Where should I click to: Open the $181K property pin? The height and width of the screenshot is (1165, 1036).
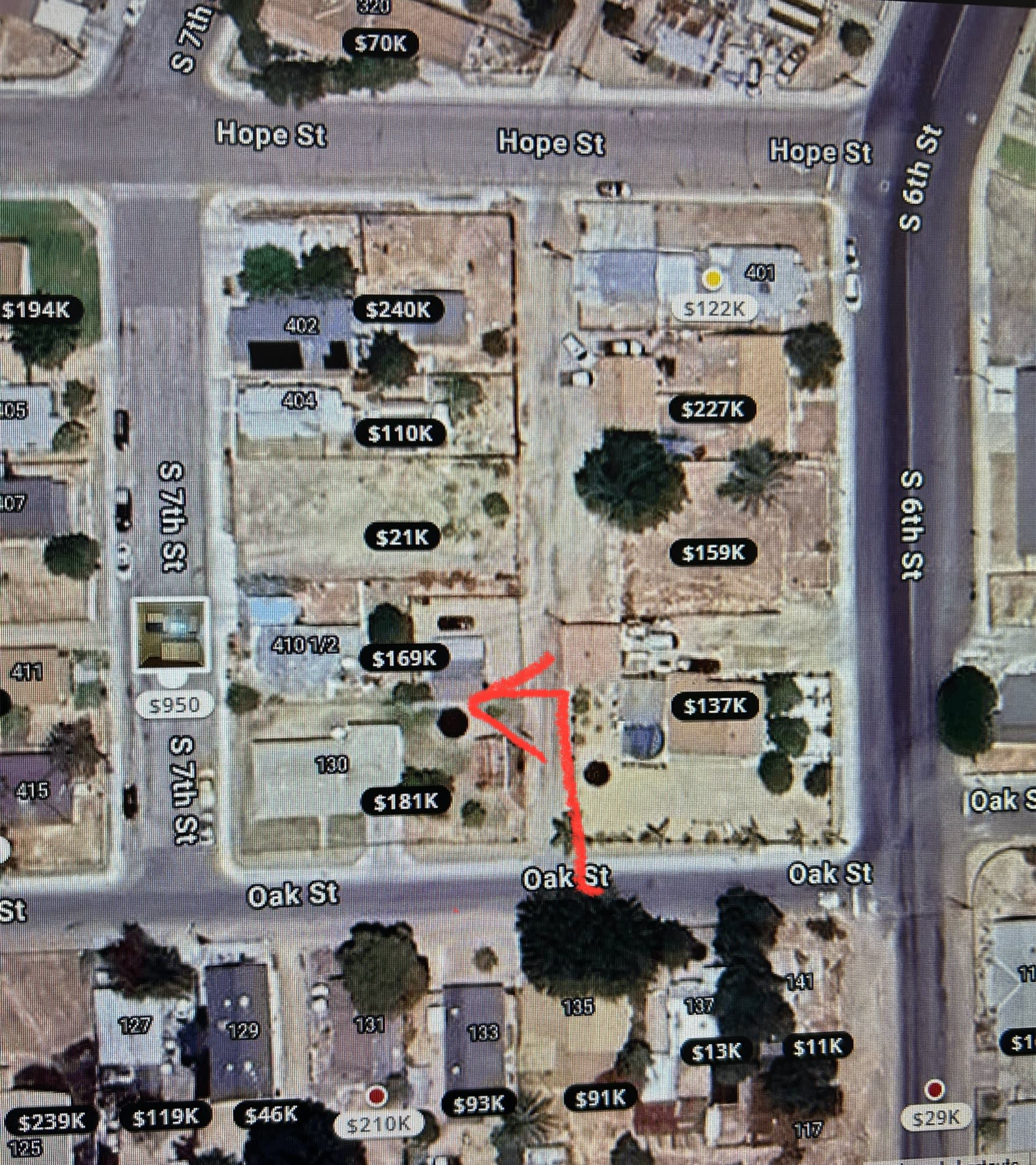click(x=405, y=802)
